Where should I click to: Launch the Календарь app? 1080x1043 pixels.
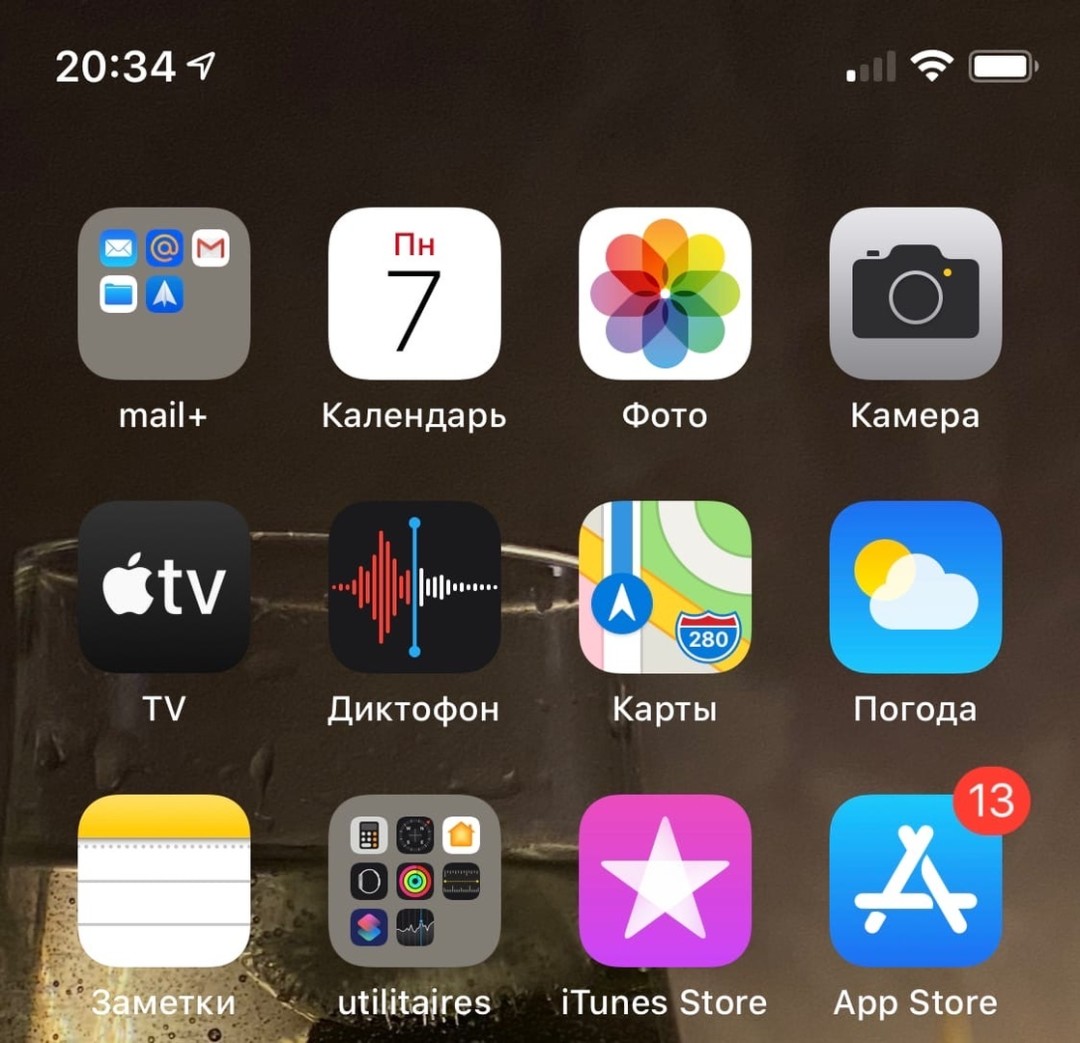point(414,294)
